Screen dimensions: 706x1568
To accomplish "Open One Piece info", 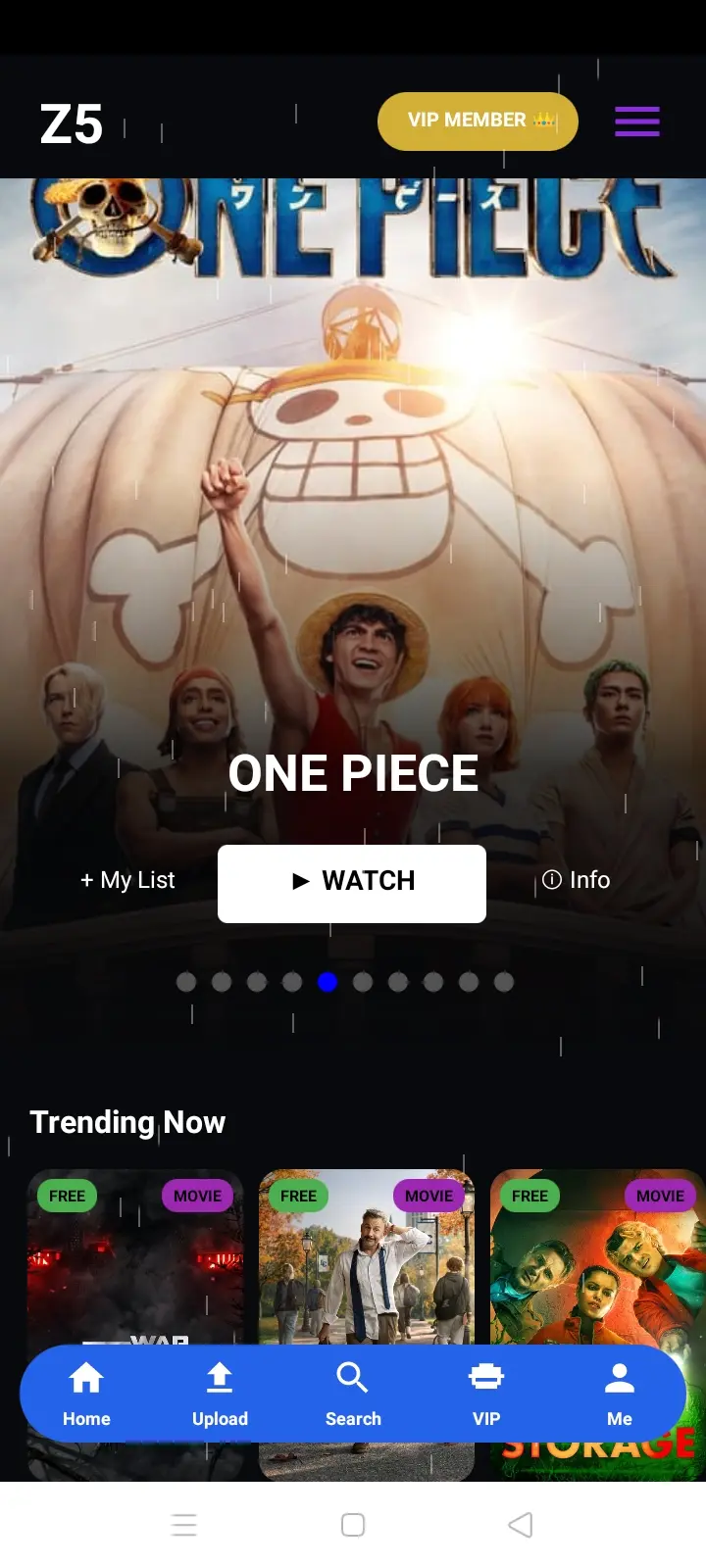I will tap(577, 880).
